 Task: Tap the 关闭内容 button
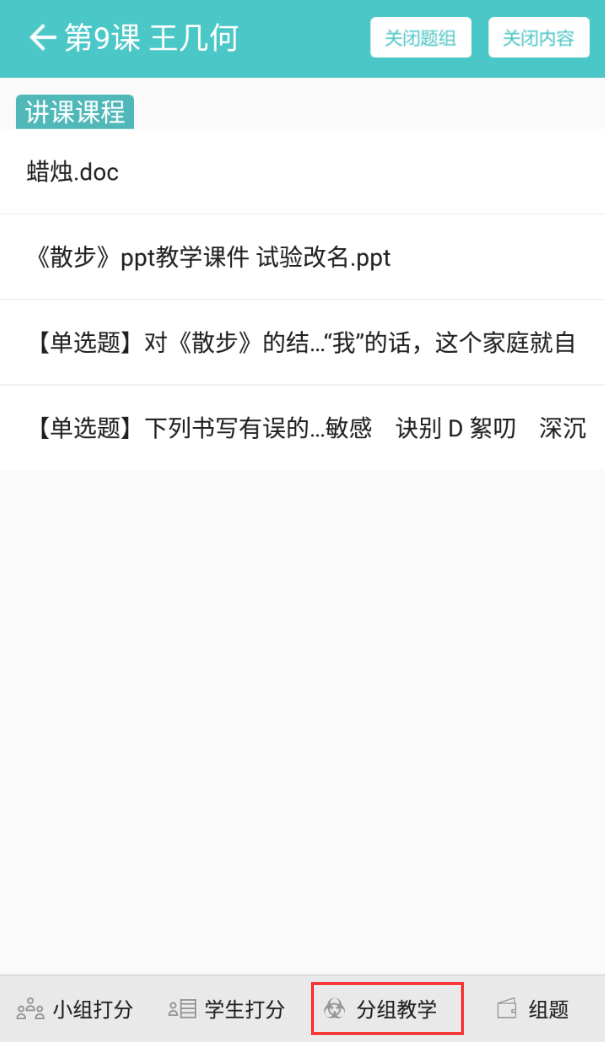coord(539,38)
